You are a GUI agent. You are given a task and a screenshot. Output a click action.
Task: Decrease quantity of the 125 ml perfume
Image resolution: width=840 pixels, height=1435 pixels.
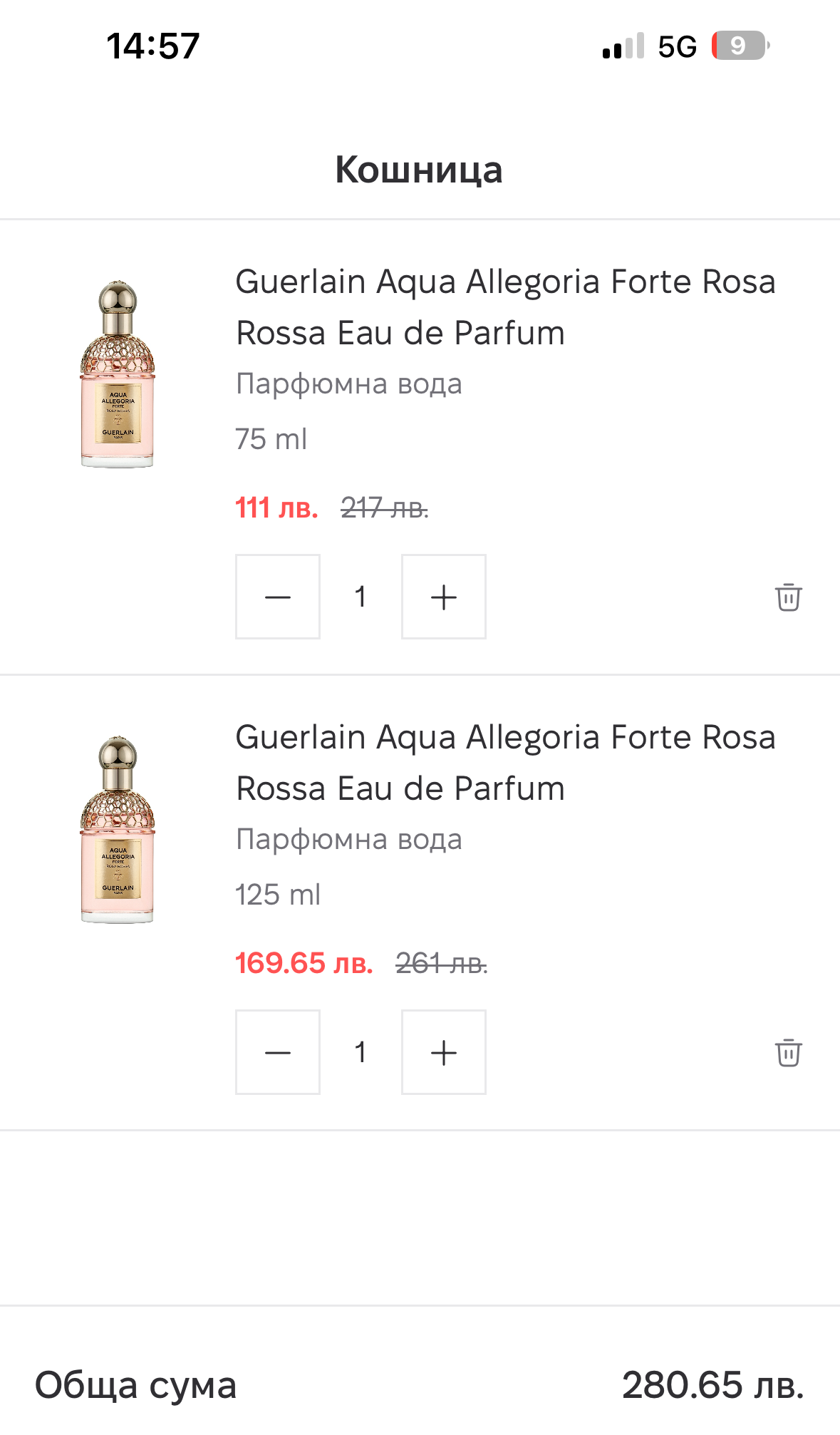(x=278, y=1052)
